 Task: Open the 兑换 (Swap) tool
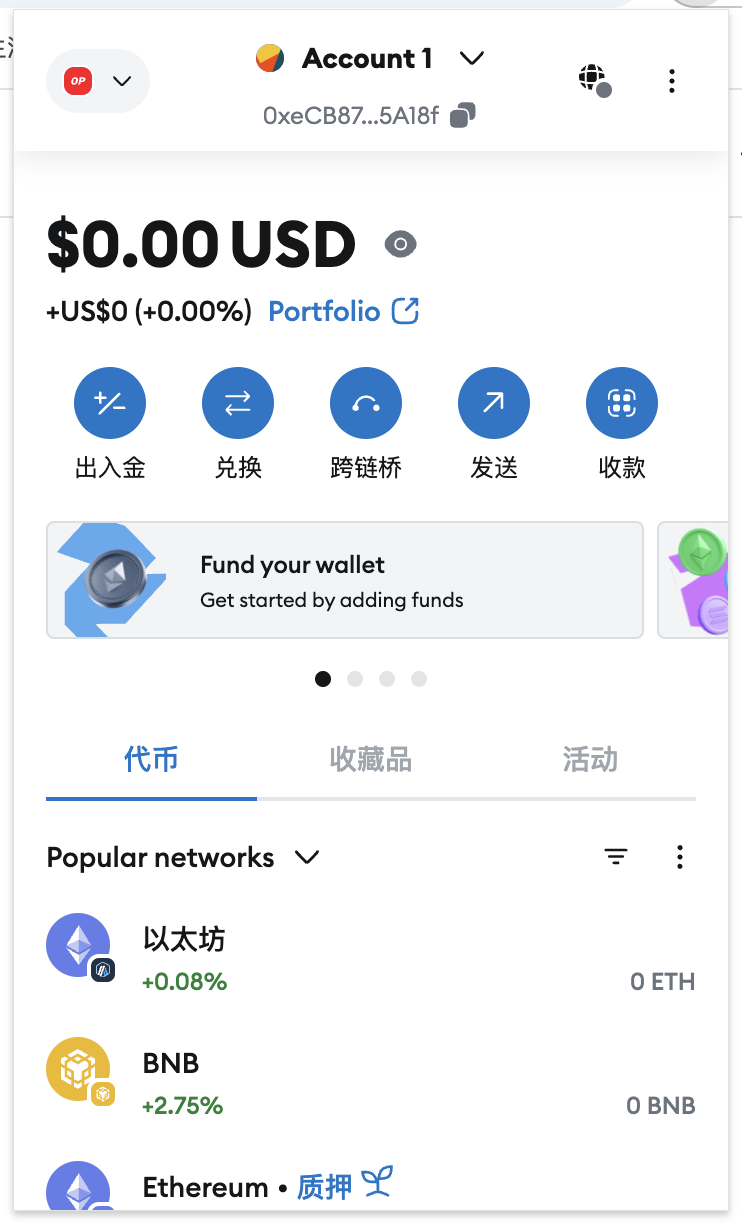click(238, 403)
